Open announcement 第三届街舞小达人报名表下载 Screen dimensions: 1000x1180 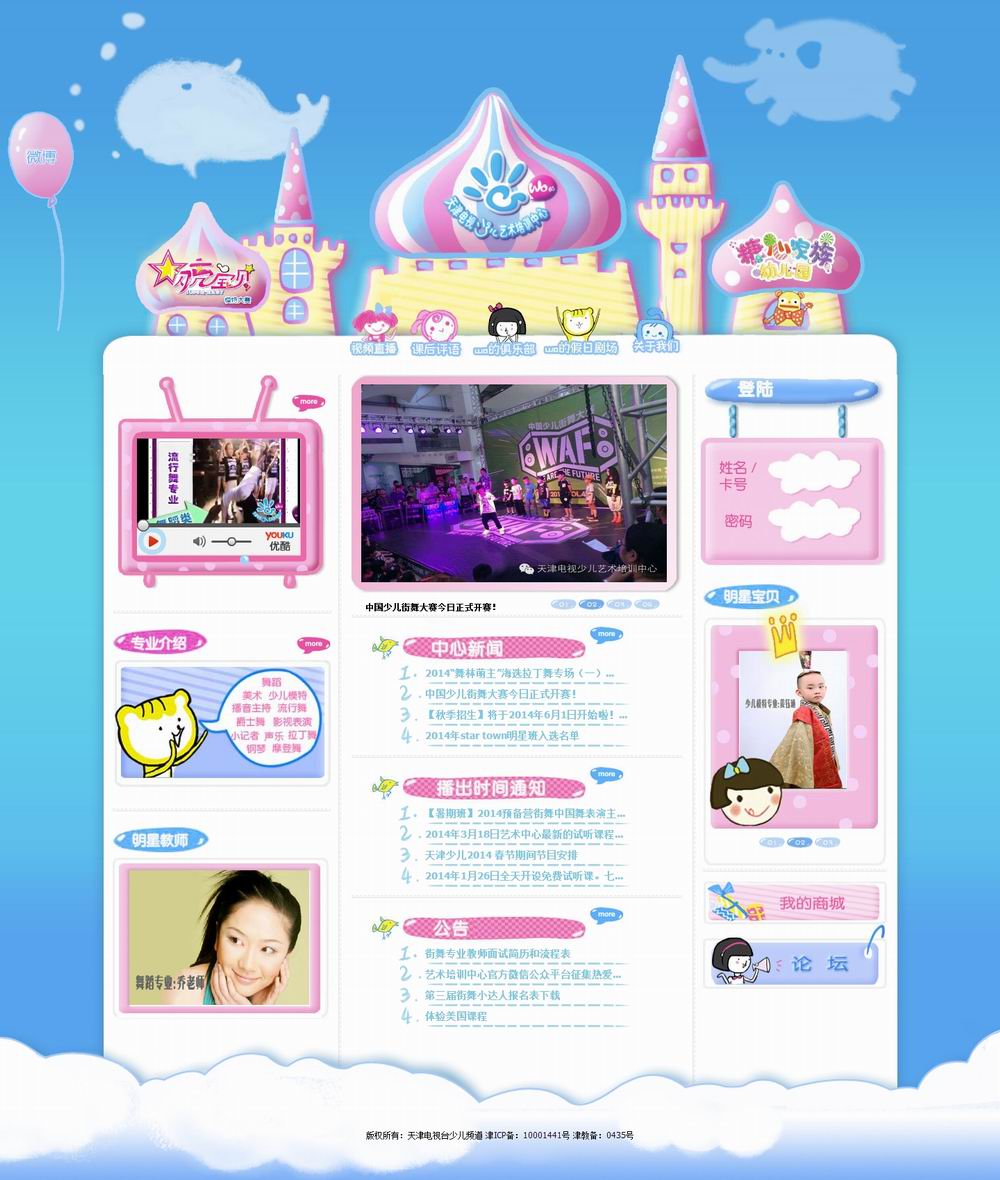[x=492, y=995]
